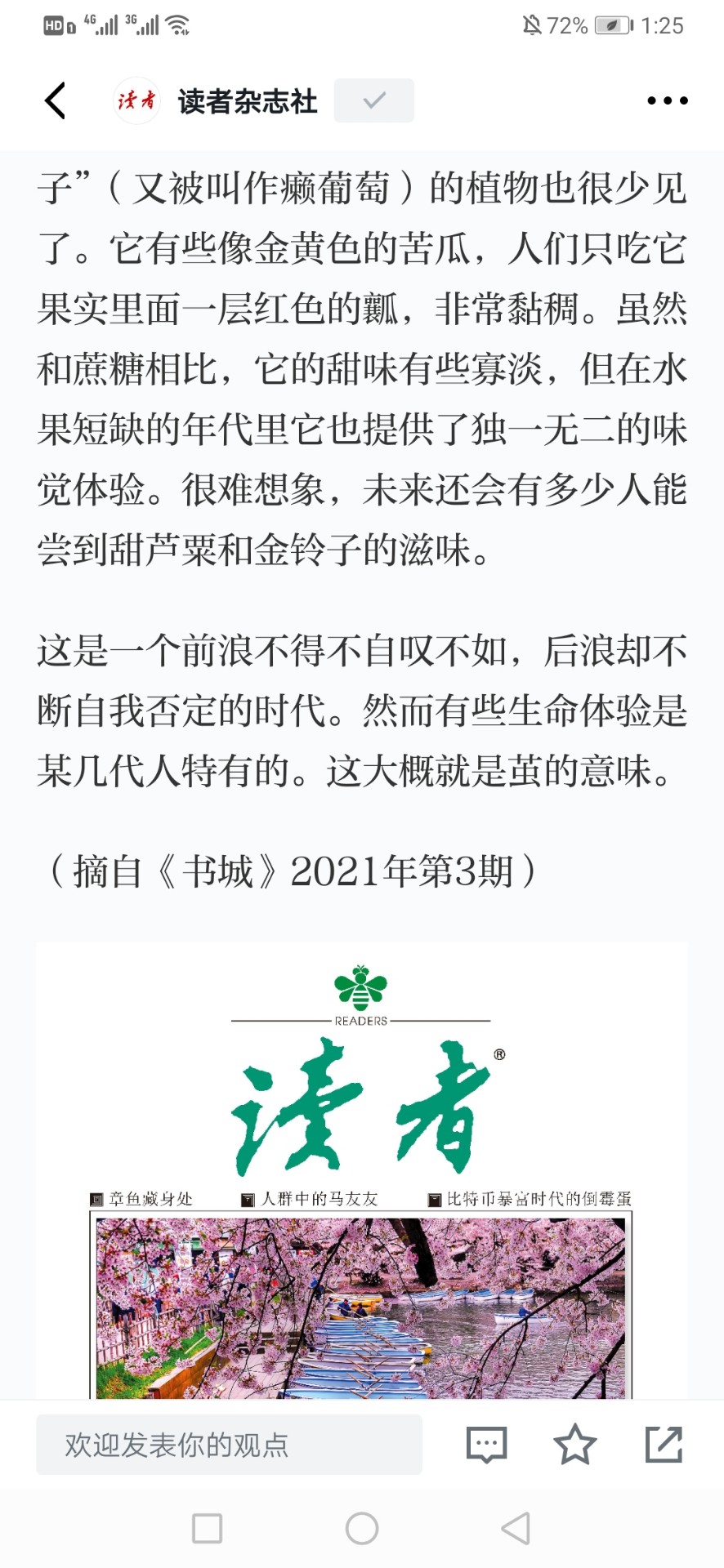Share this article
Screen dimensions: 724x1568
click(664, 1445)
